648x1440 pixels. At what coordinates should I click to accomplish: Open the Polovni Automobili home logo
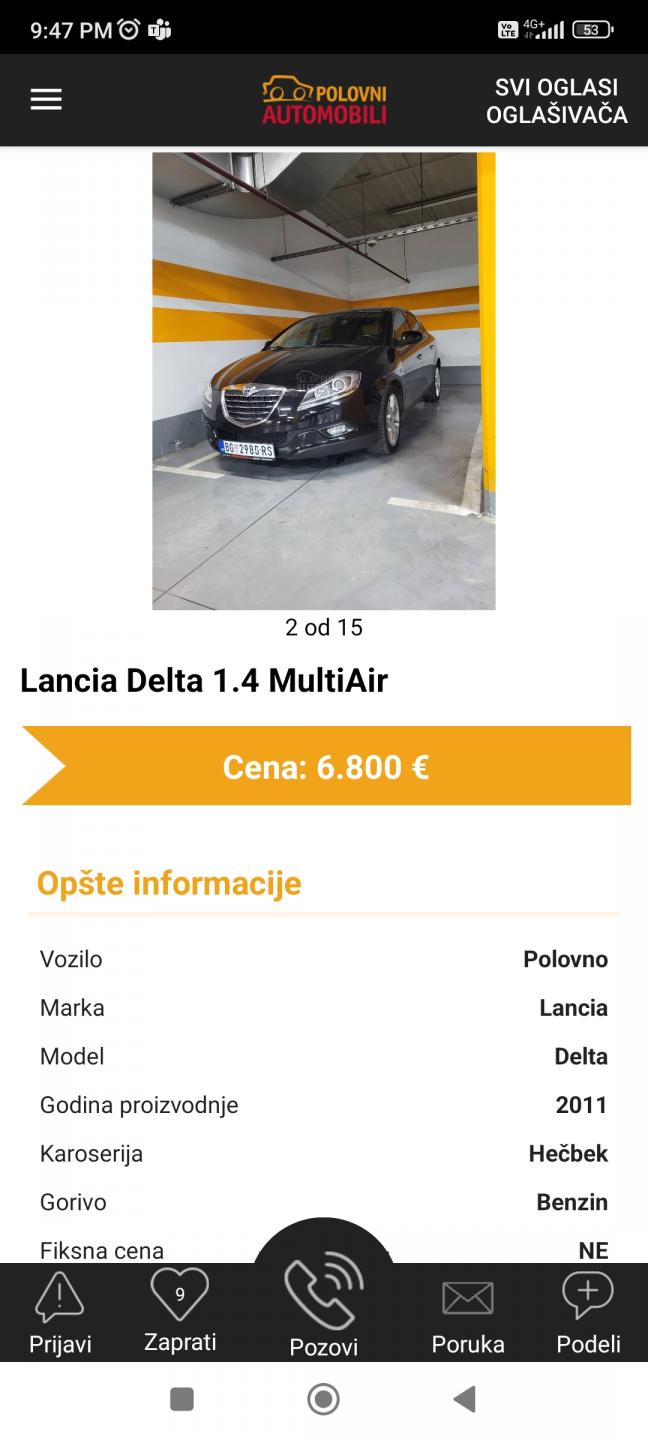[324, 101]
